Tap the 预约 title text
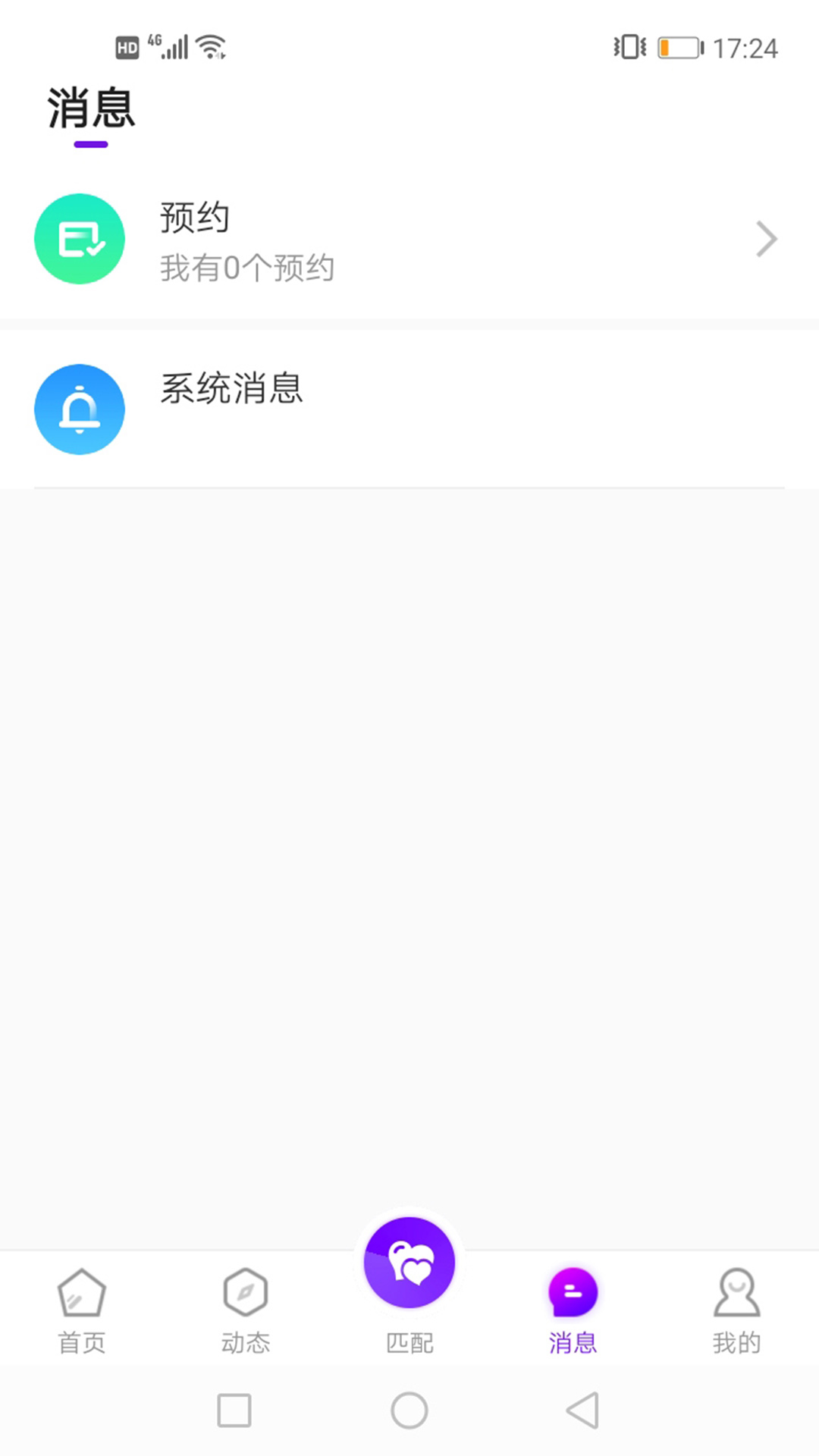 pos(193,216)
